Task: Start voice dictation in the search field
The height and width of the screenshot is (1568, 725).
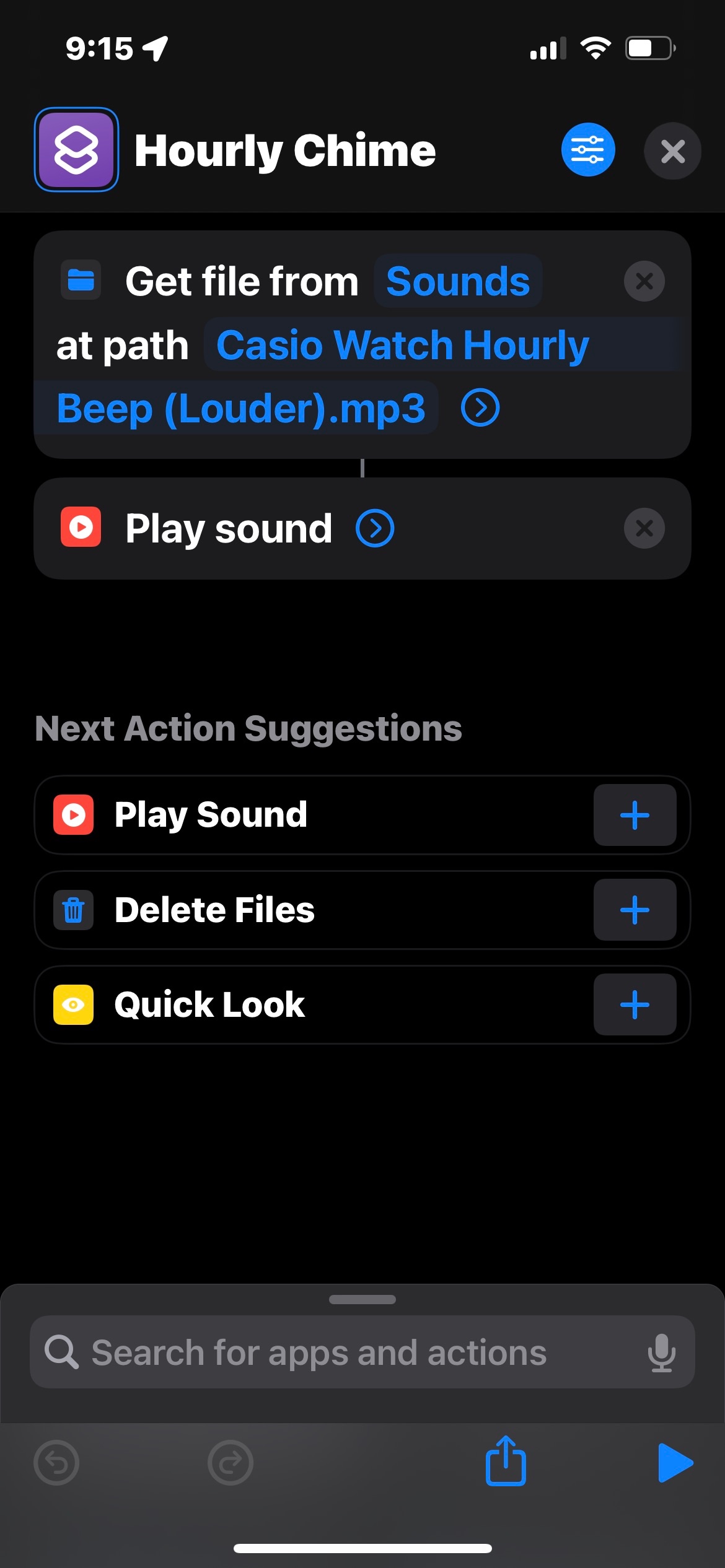Action: (x=661, y=1352)
